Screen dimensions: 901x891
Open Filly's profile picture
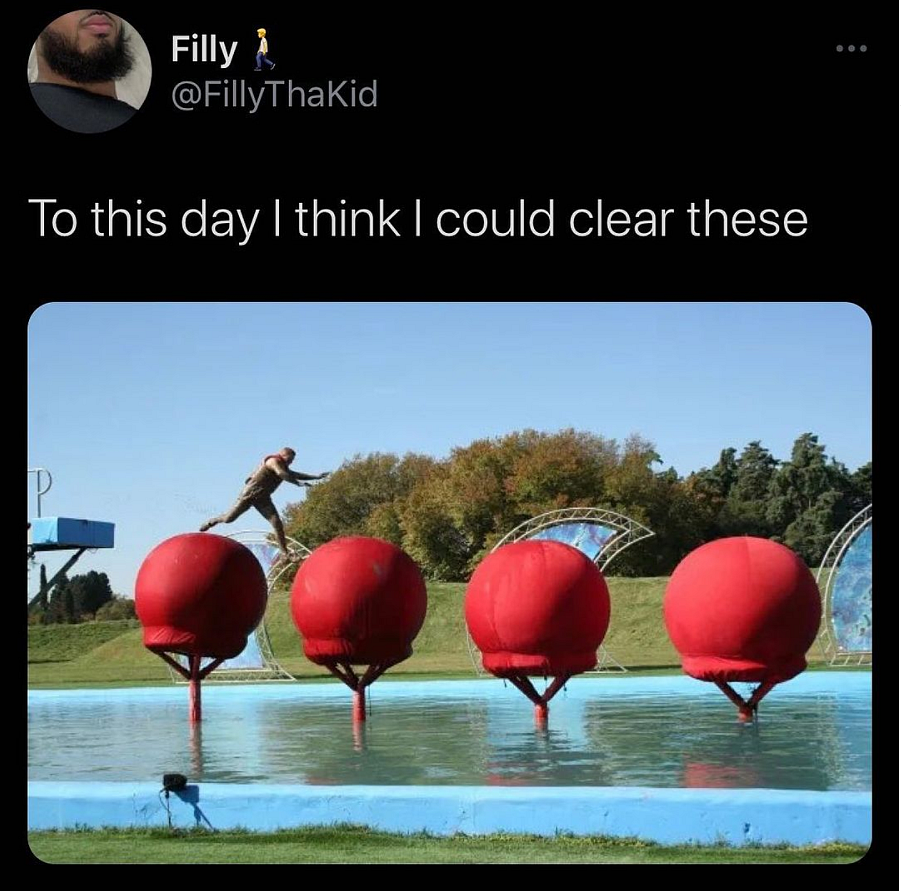pos(90,71)
